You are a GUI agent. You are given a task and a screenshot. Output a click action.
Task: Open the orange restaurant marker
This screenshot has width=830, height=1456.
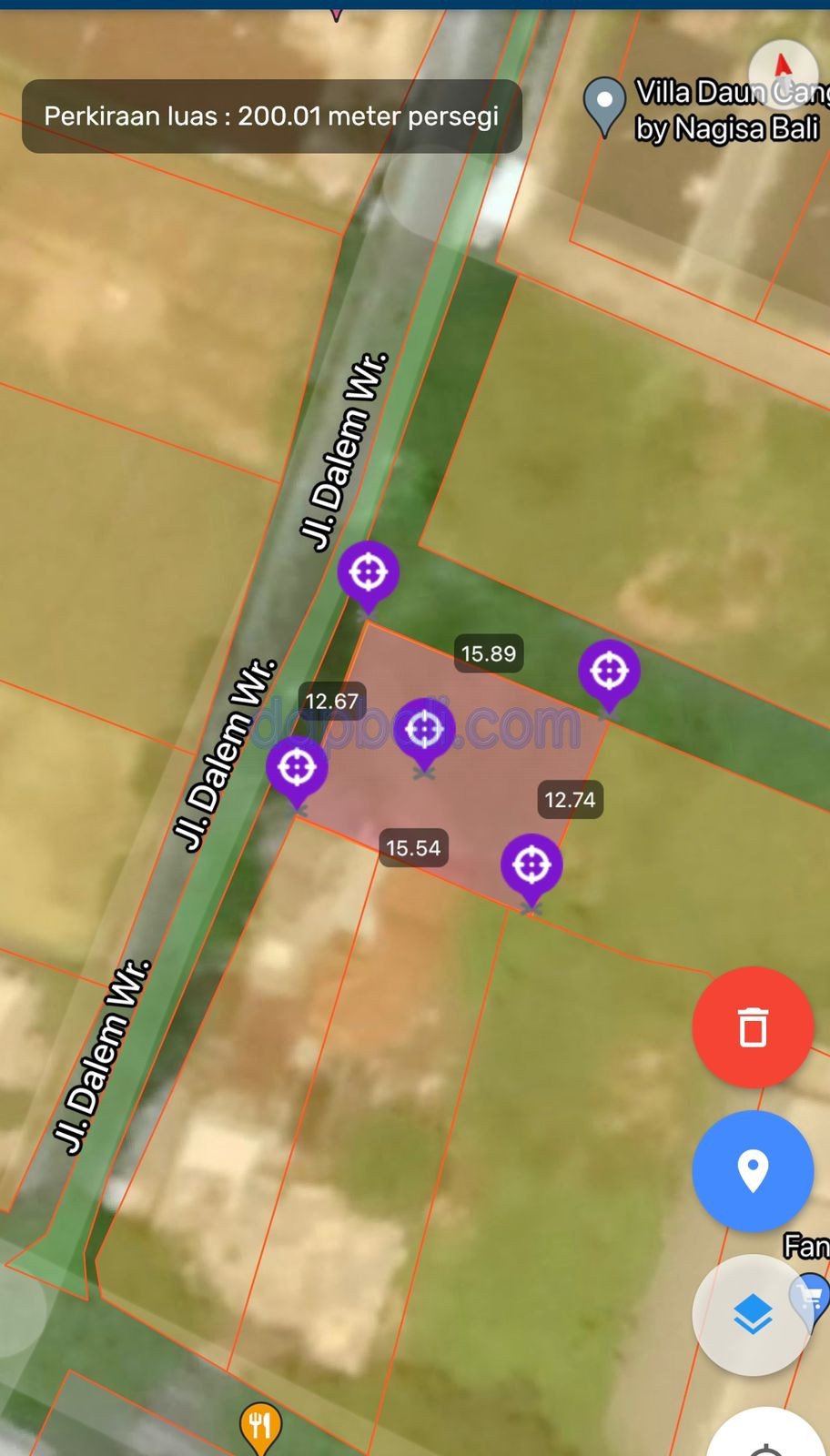(x=260, y=1425)
